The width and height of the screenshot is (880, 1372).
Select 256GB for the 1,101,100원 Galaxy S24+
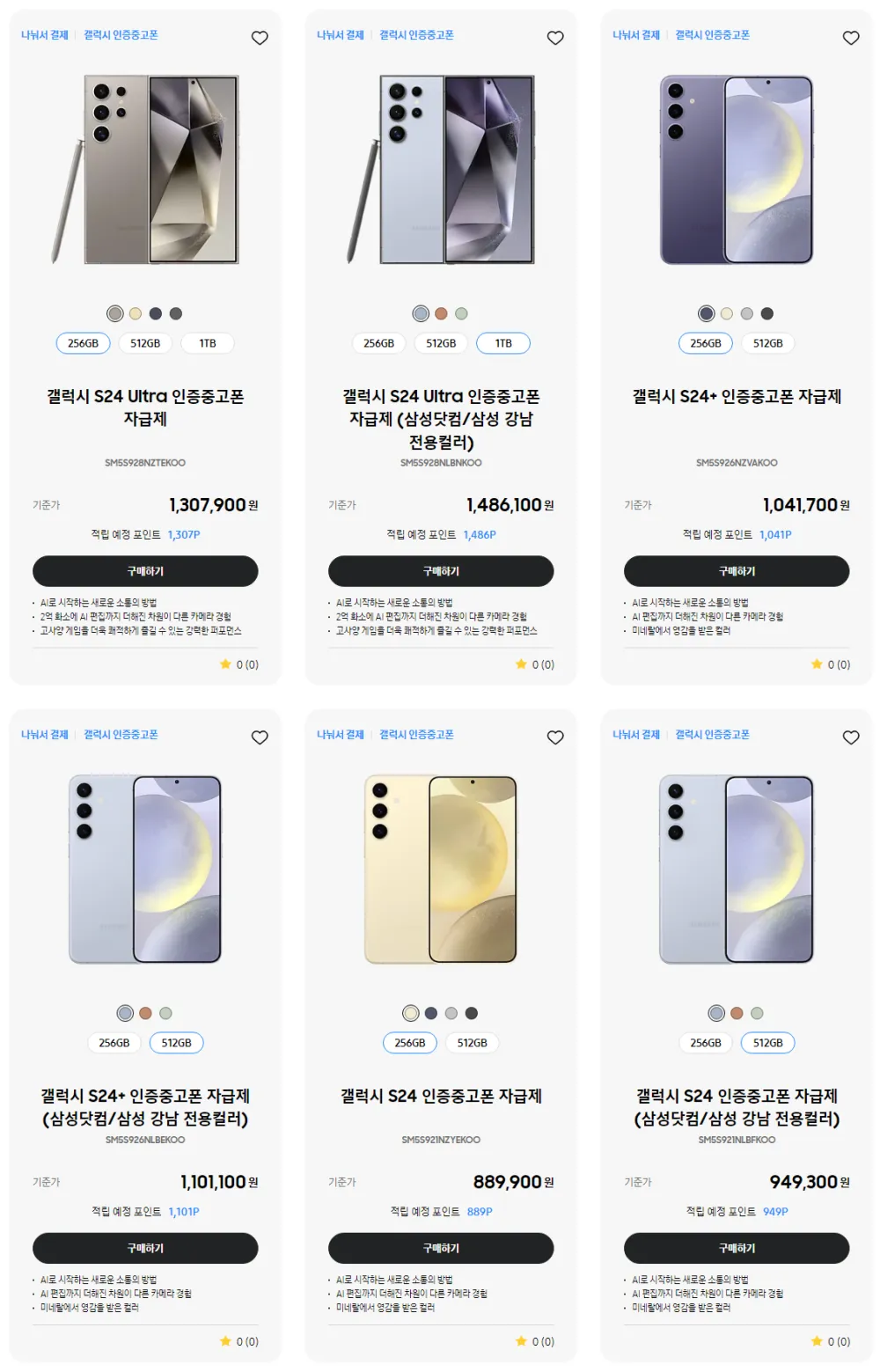click(x=114, y=1043)
